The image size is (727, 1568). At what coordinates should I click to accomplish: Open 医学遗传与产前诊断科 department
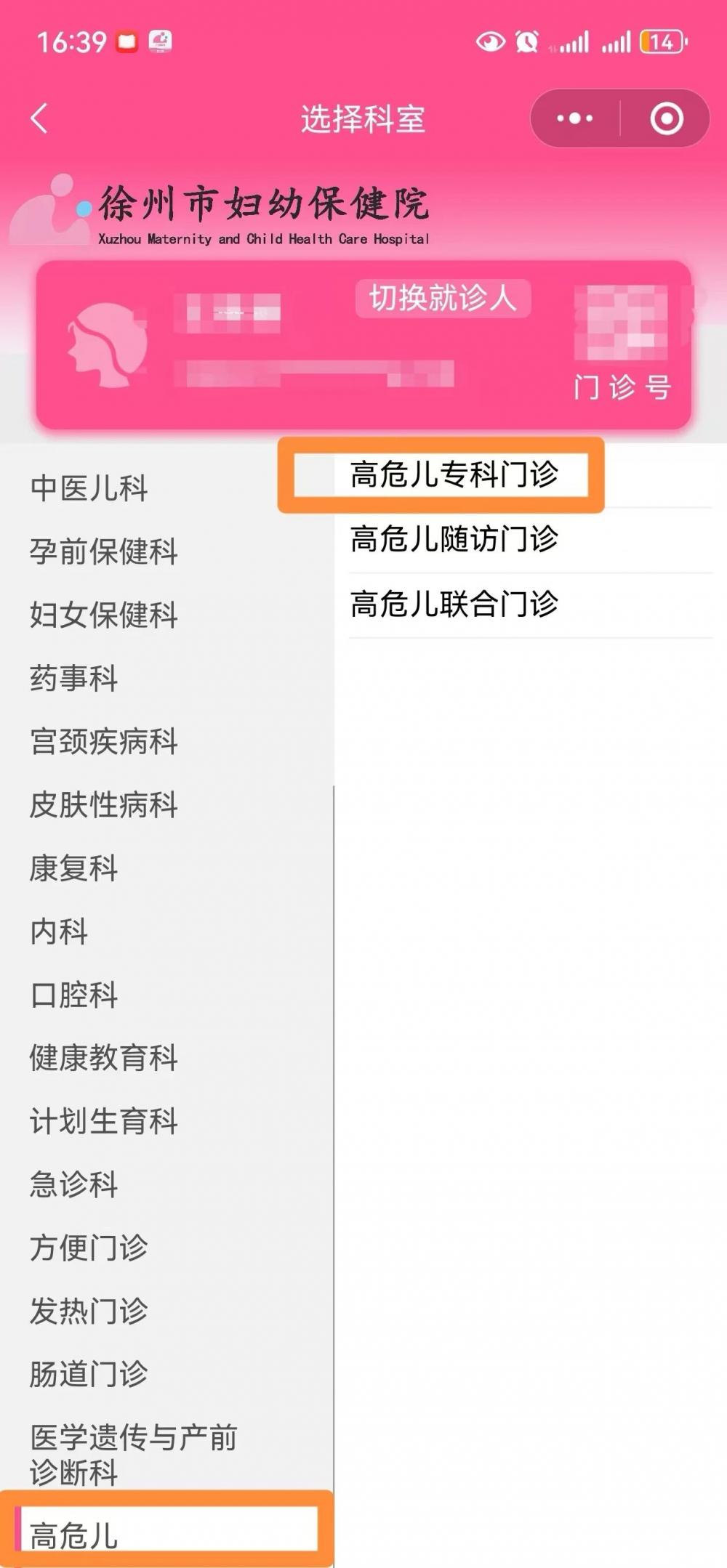point(132,1455)
